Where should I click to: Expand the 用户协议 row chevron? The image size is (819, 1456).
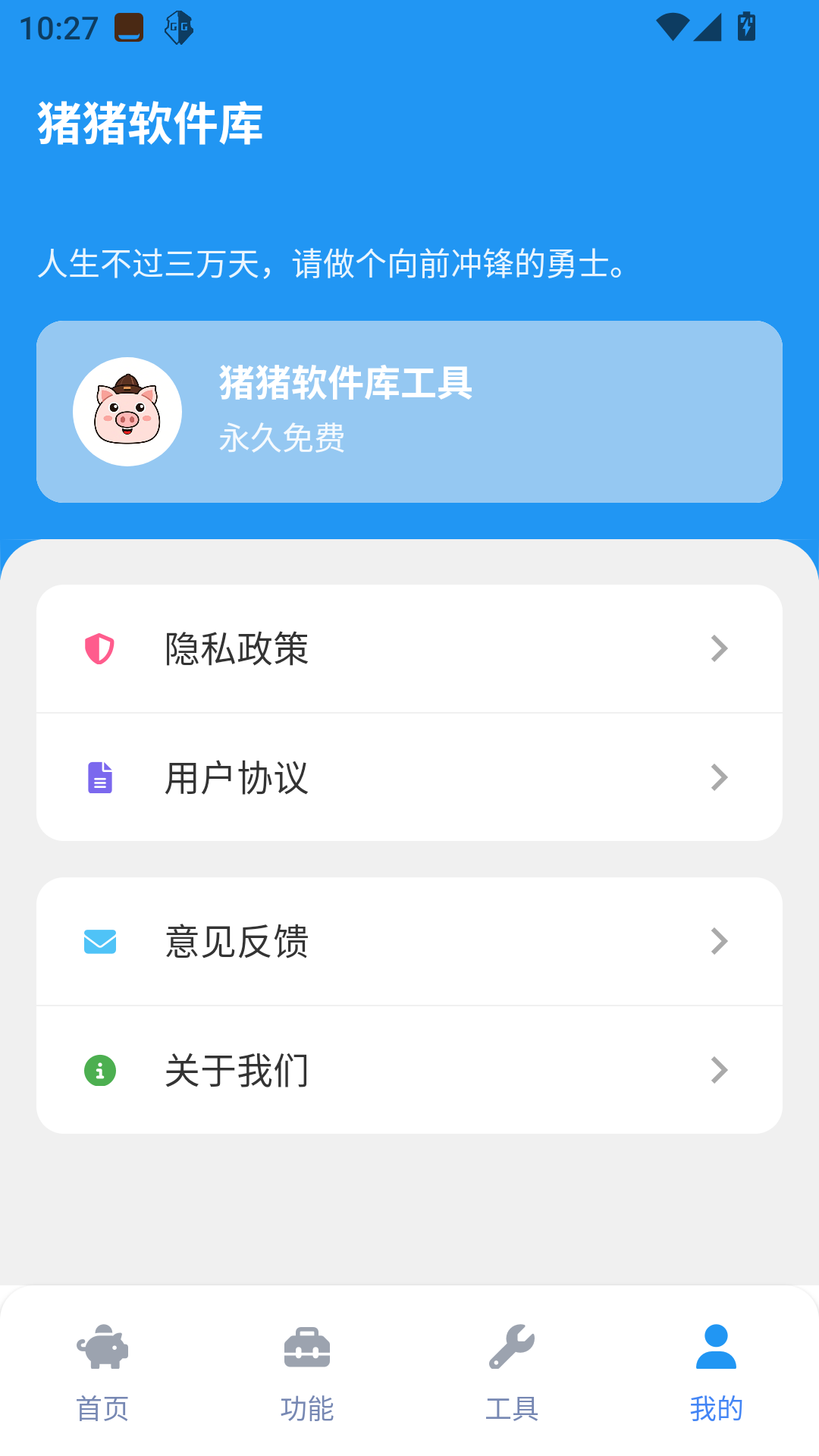[x=719, y=776]
